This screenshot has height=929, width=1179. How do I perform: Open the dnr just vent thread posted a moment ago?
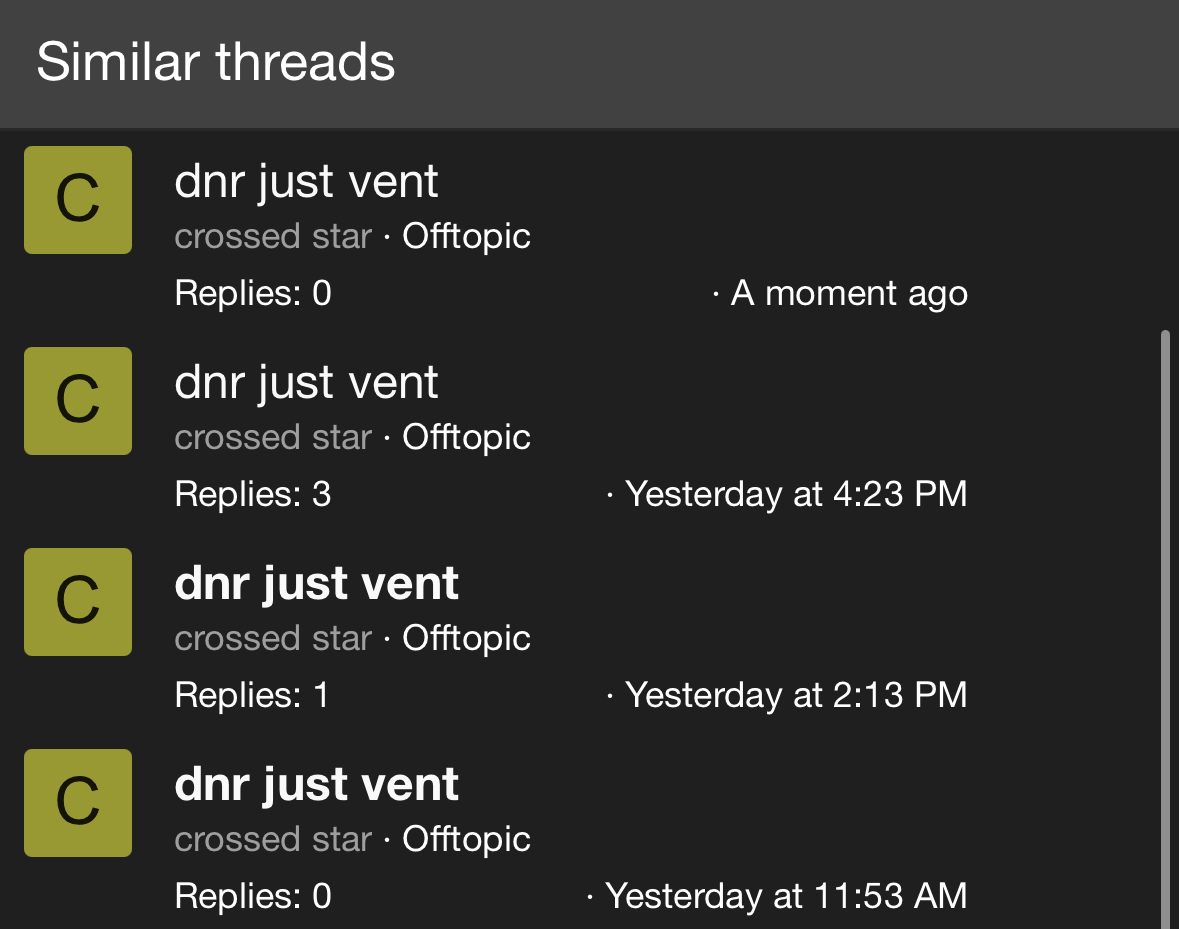[306, 182]
